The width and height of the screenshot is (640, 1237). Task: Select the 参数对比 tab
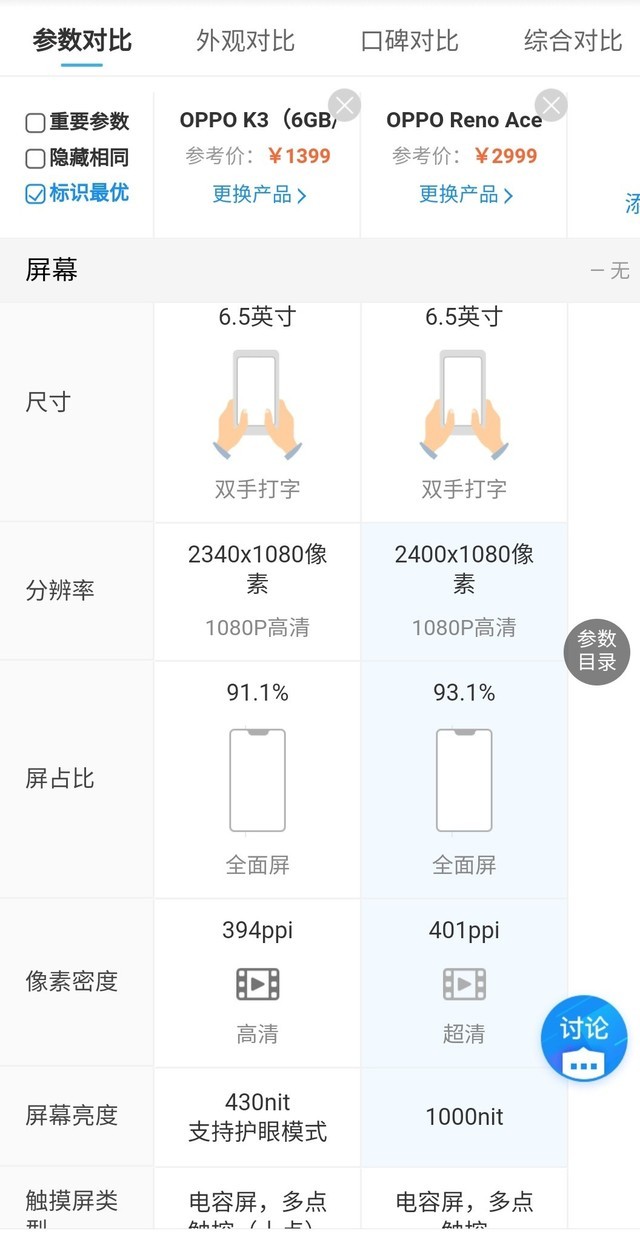[x=82, y=41]
